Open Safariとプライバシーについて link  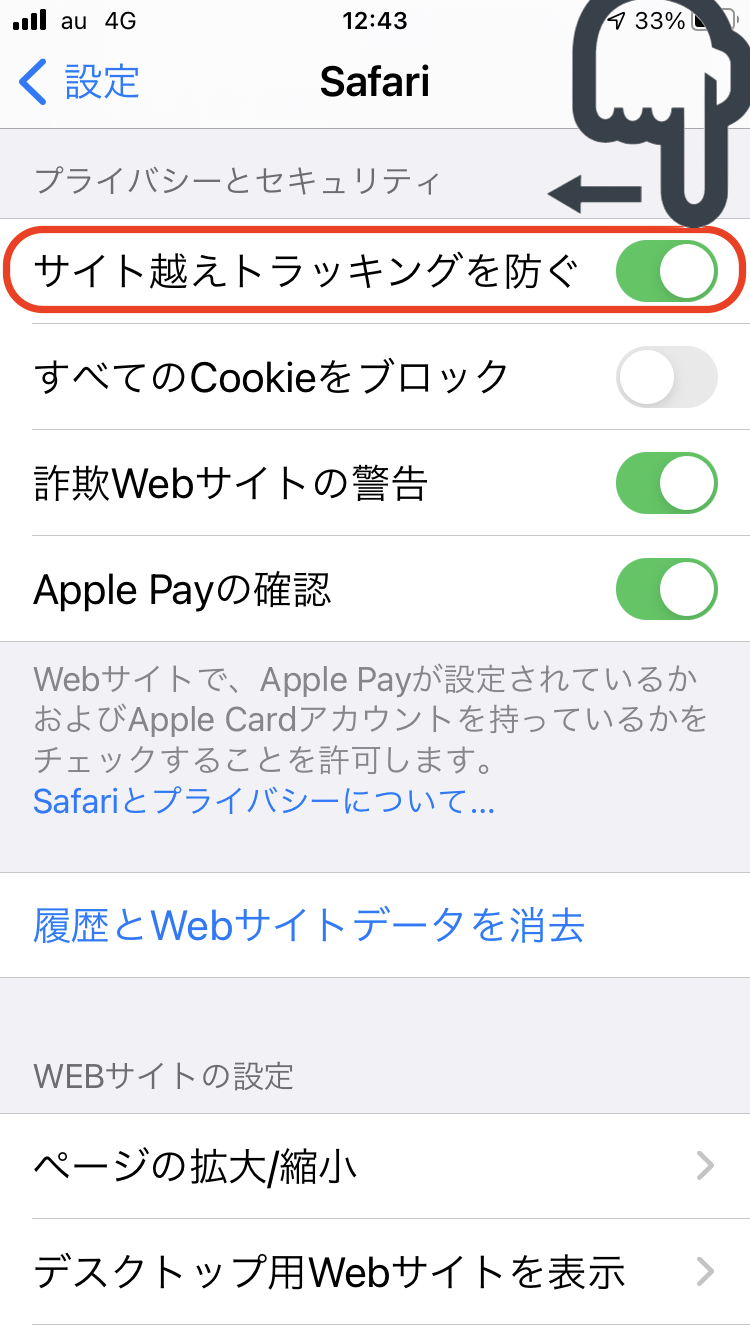click(x=264, y=801)
